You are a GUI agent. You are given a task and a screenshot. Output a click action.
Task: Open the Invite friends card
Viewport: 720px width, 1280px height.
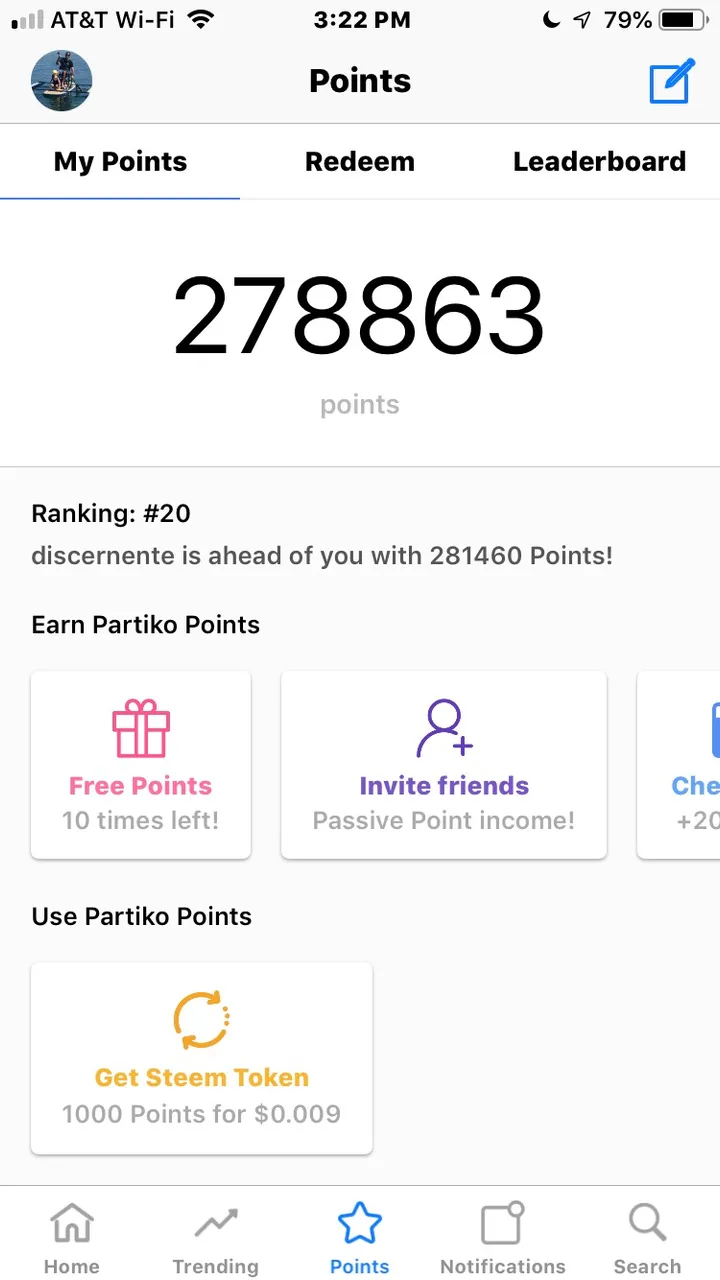pyautogui.click(x=444, y=765)
